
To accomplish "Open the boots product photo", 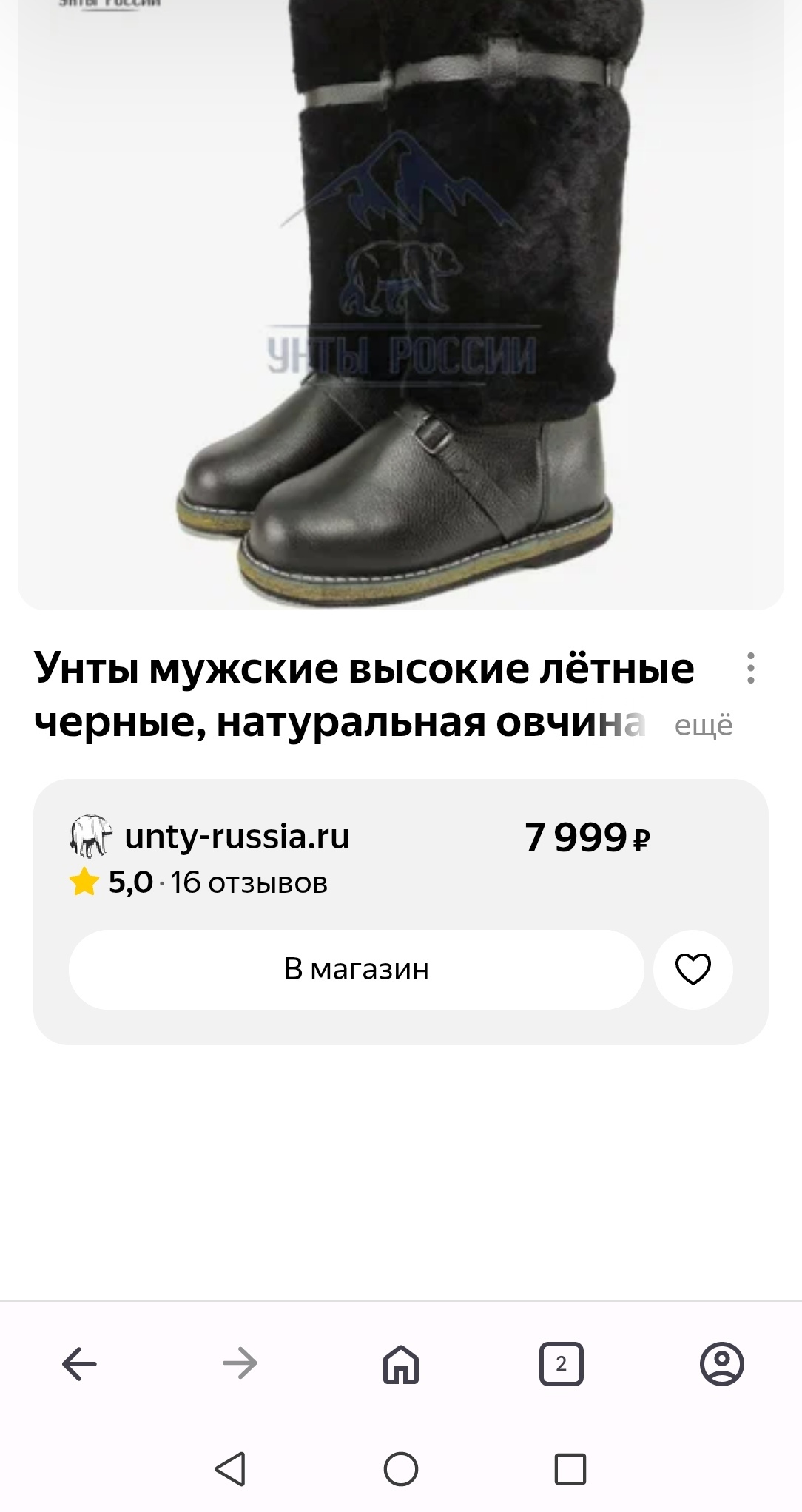I will (x=400, y=303).
